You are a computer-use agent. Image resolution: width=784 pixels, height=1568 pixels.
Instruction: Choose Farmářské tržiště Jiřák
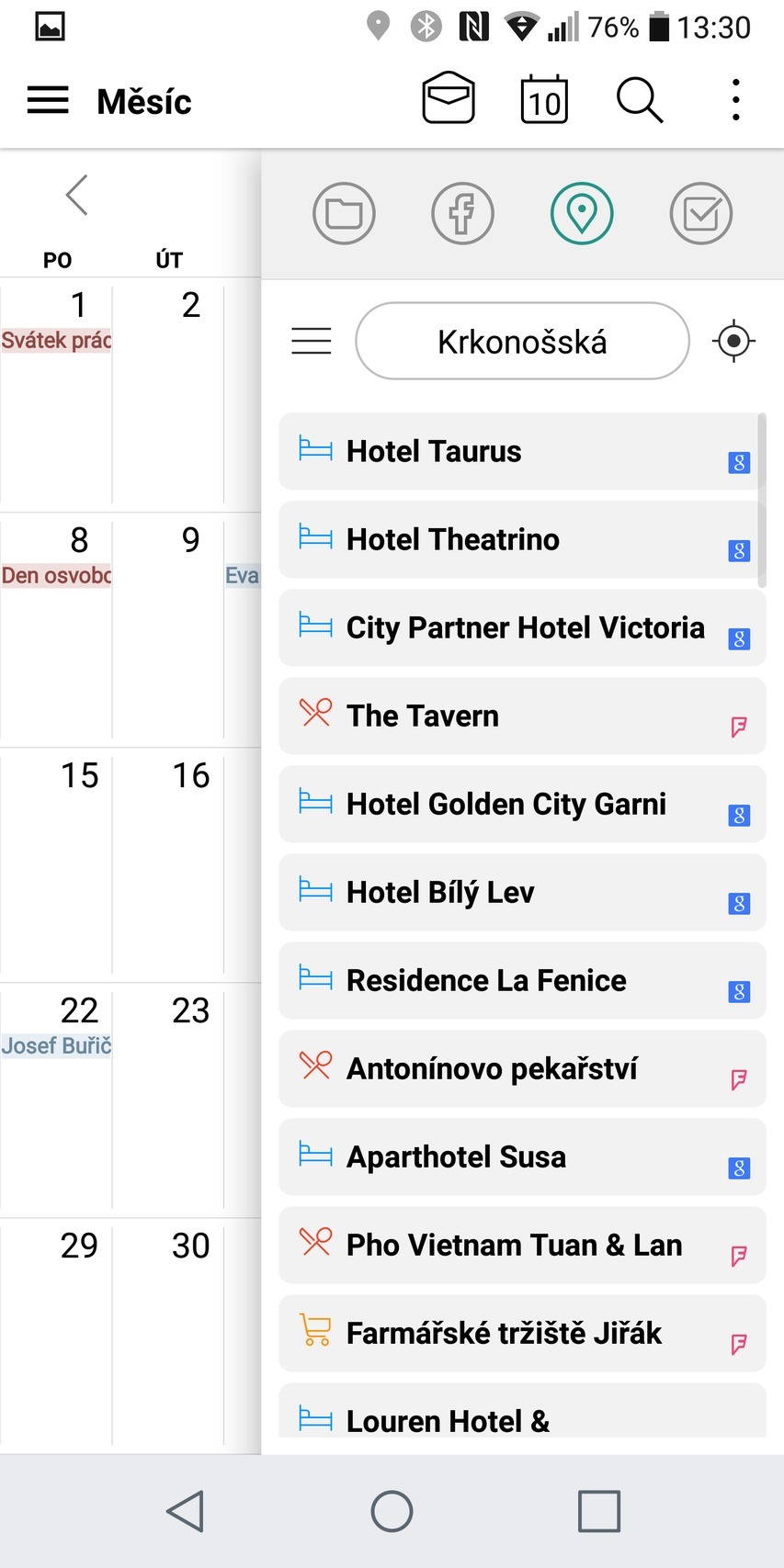coord(521,1333)
